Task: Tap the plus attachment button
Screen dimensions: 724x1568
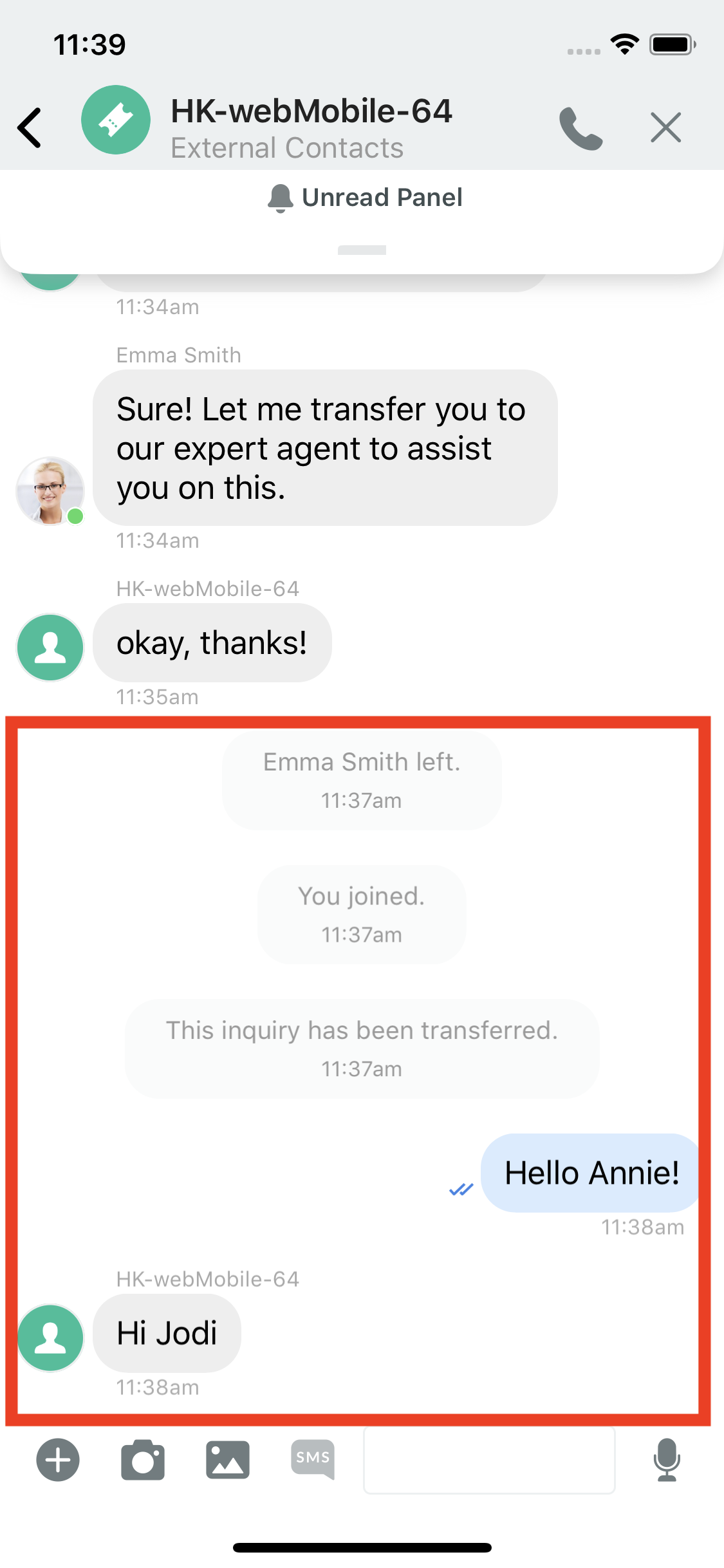Action: click(x=58, y=1460)
